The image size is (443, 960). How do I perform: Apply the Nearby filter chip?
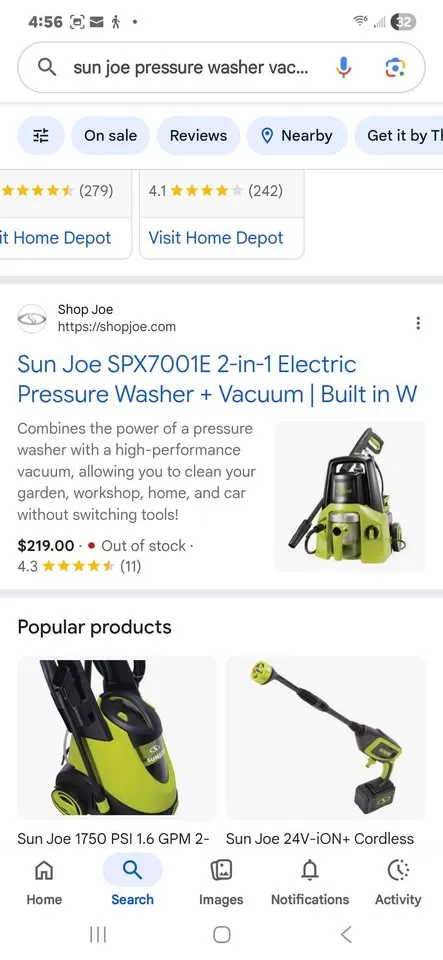coord(297,135)
